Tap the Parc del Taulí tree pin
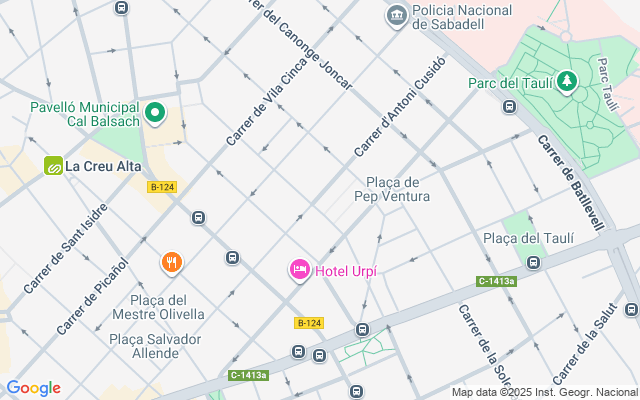The height and width of the screenshot is (400, 640). tap(567, 82)
